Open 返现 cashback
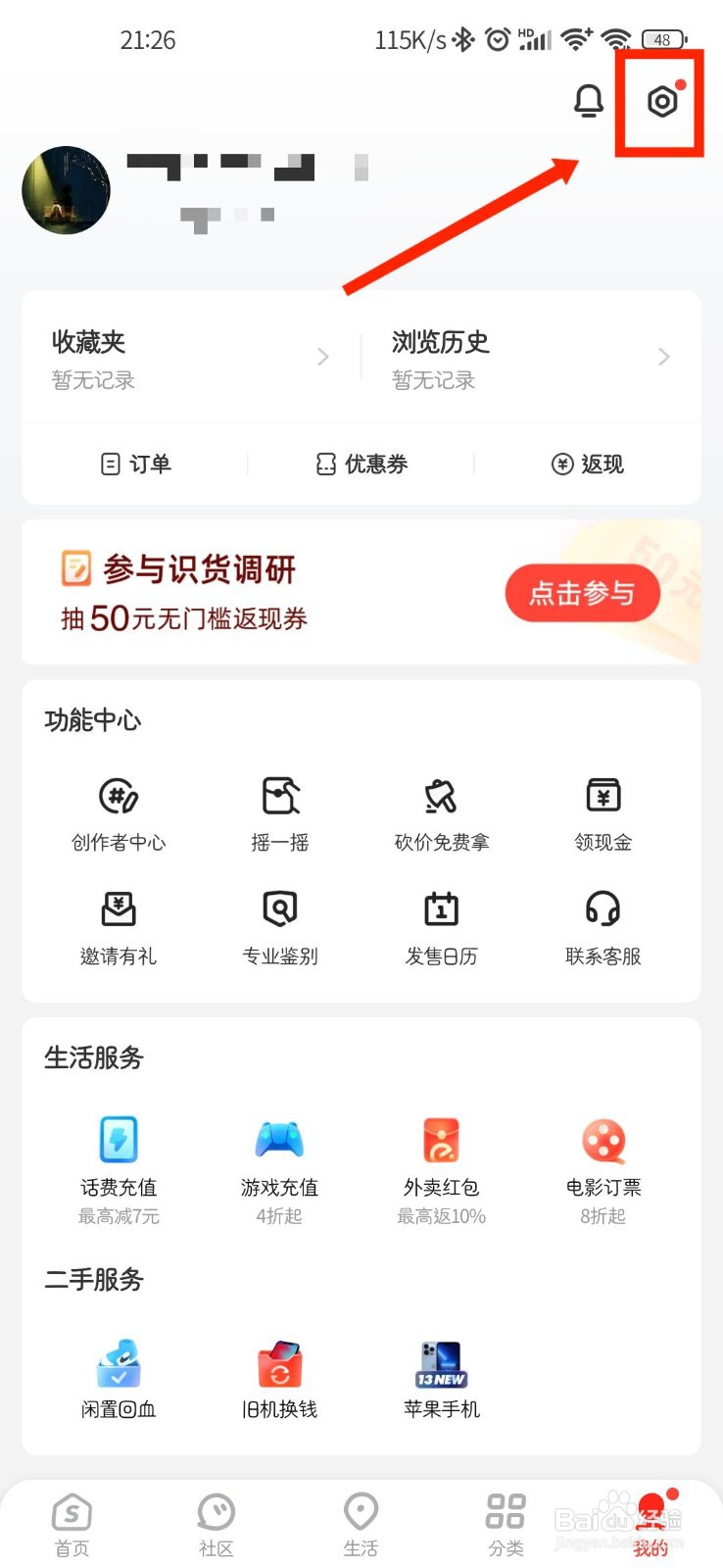Viewport: 723px width, 1568px height. point(588,464)
